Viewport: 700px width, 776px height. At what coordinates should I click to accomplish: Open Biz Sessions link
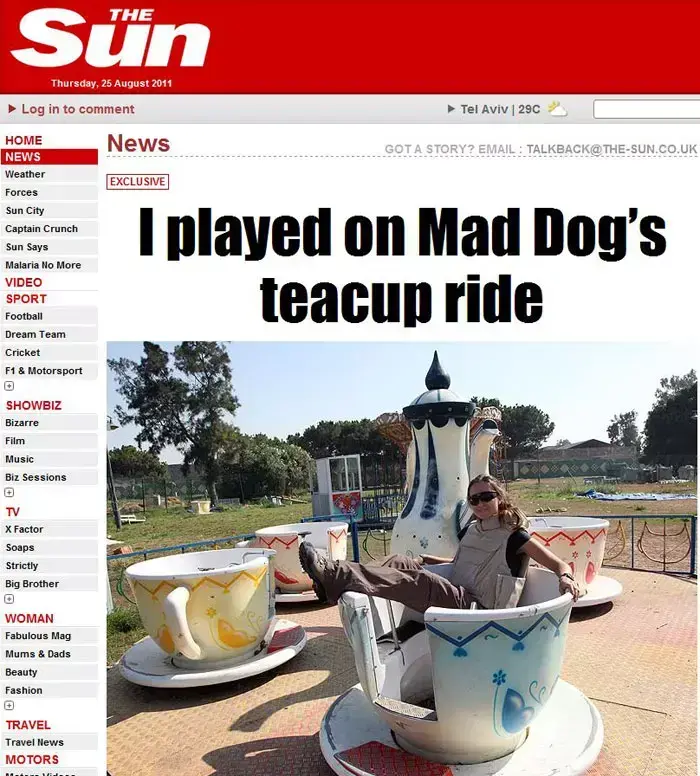36,477
